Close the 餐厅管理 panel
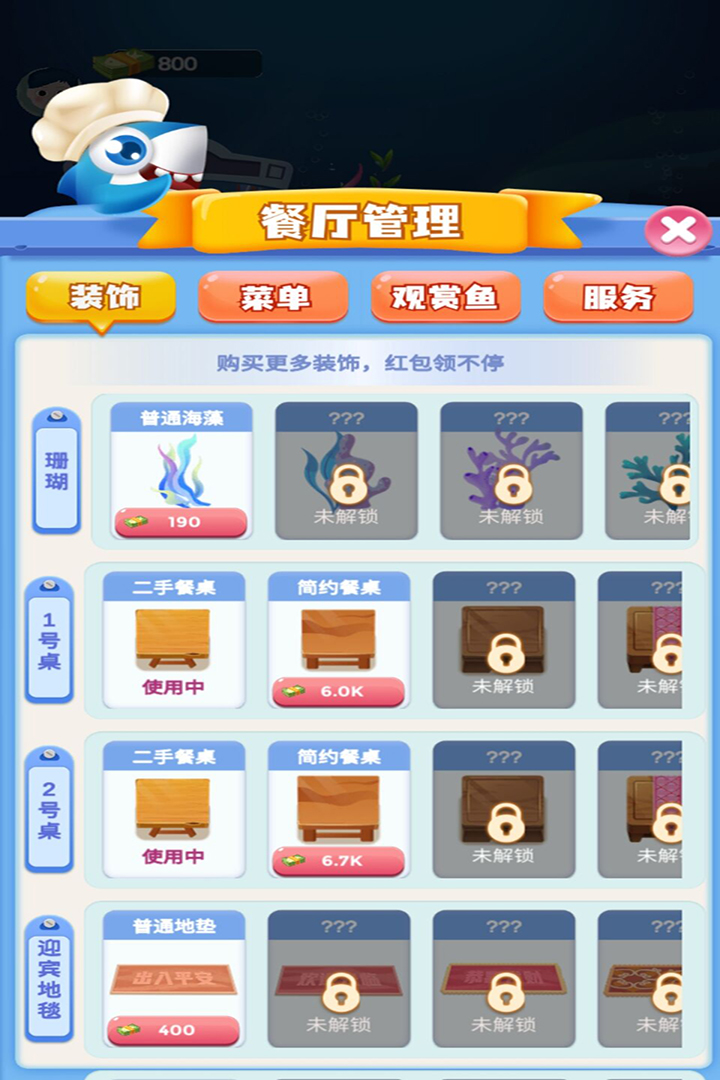Image resolution: width=720 pixels, height=1080 pixels. pos(678,231)
